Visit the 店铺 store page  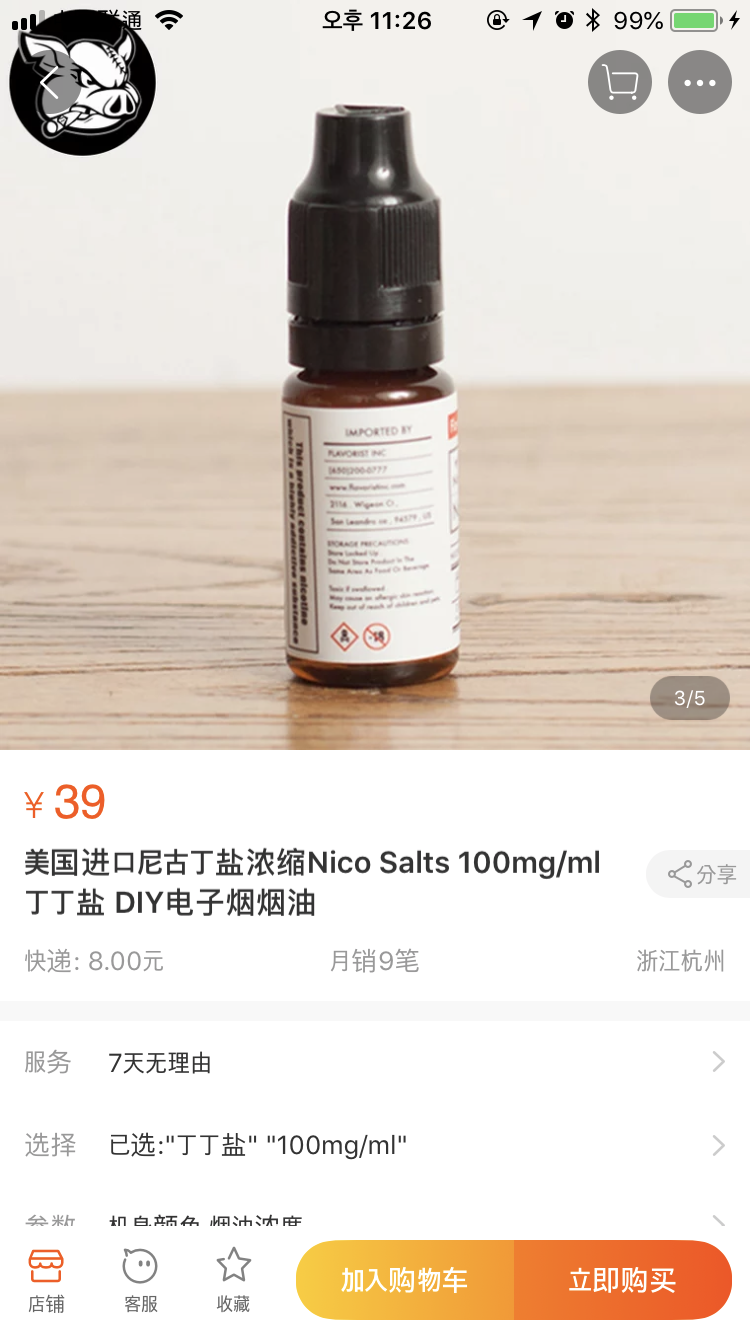[46, 1280]
